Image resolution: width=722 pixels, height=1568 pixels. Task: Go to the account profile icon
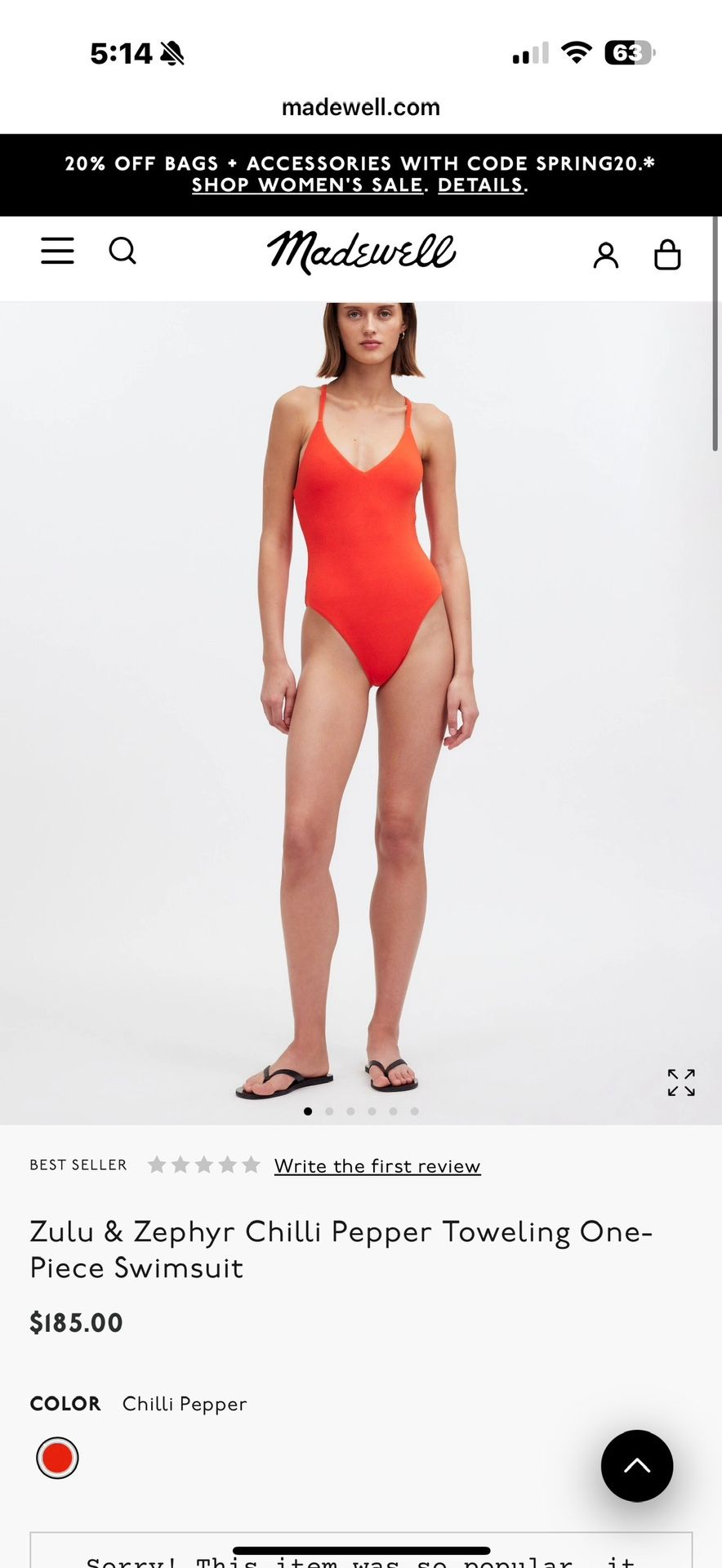point(606,255)
